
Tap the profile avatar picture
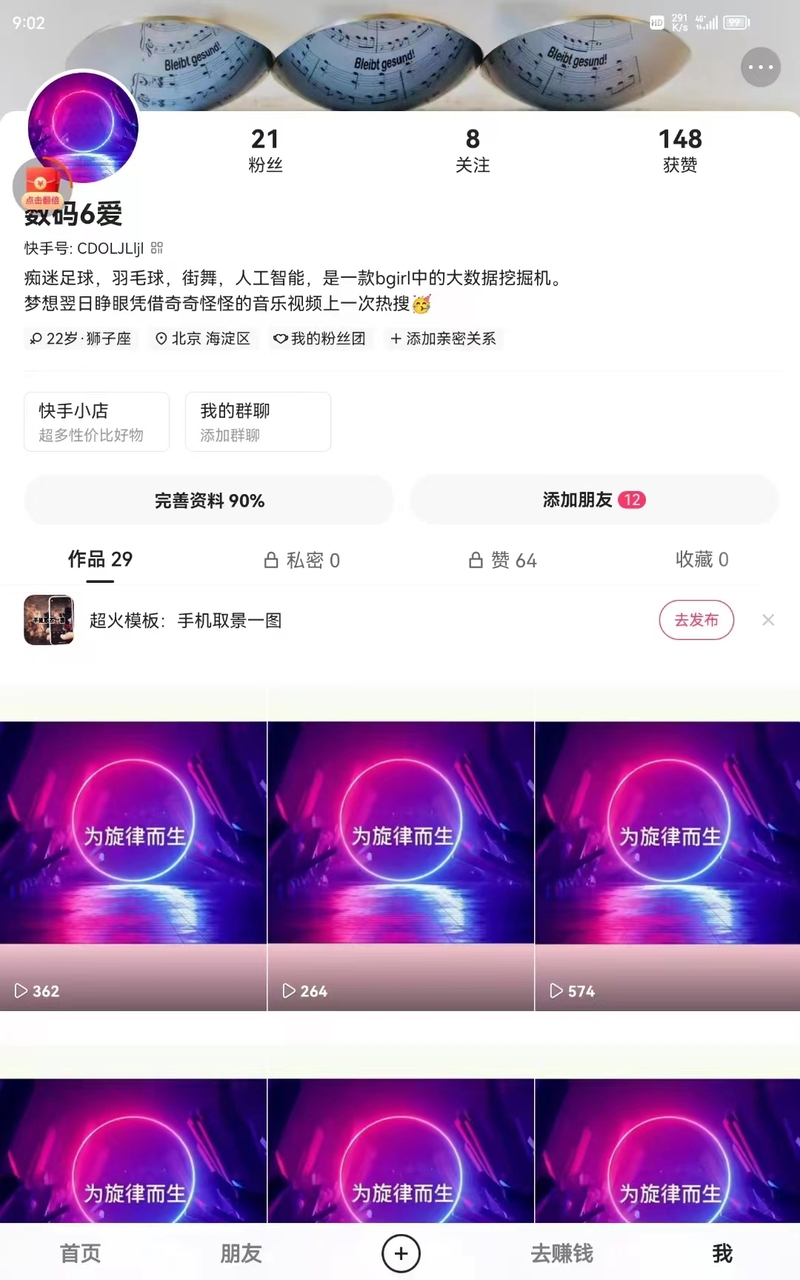(x=82, y=128)
